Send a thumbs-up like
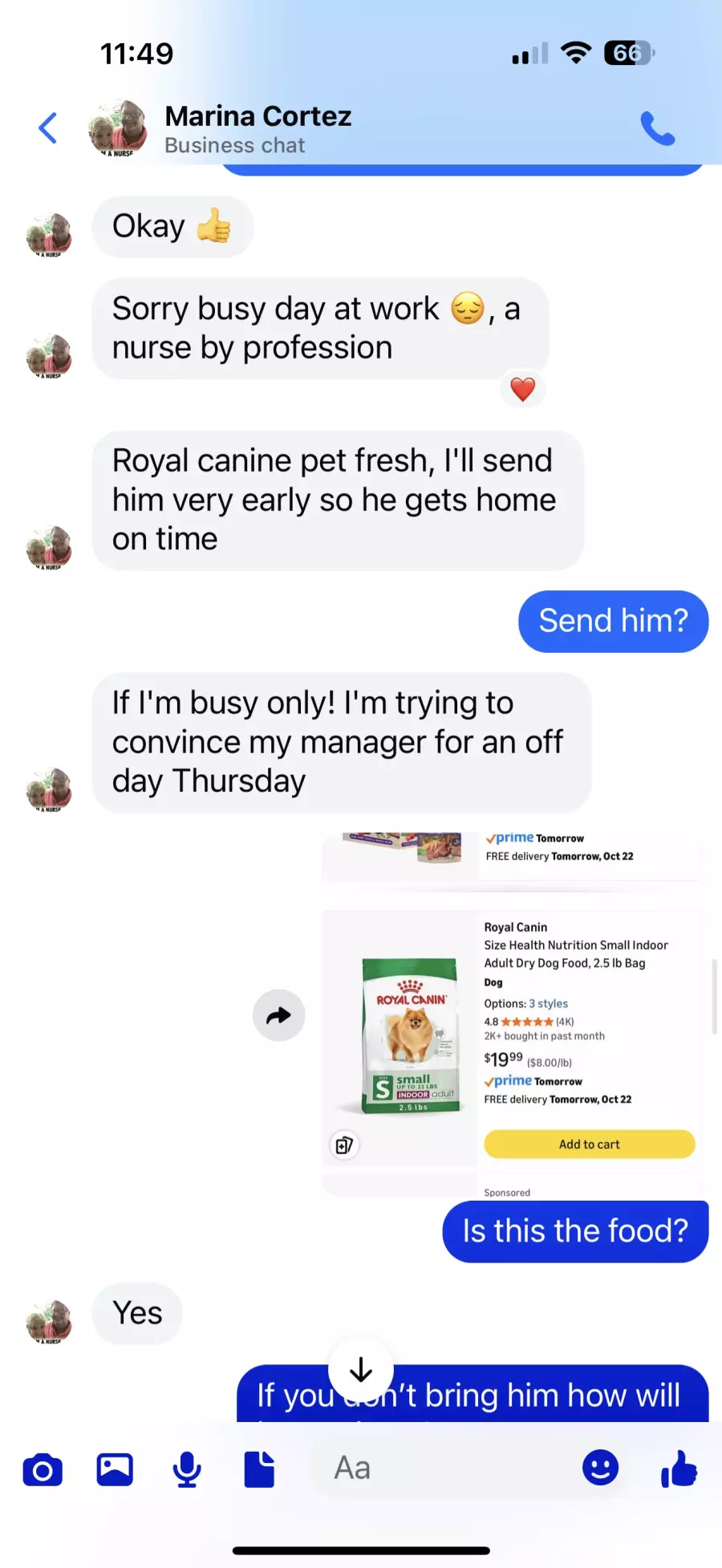Viewport: 722px width, 1568px height. tap(679, 1468)
